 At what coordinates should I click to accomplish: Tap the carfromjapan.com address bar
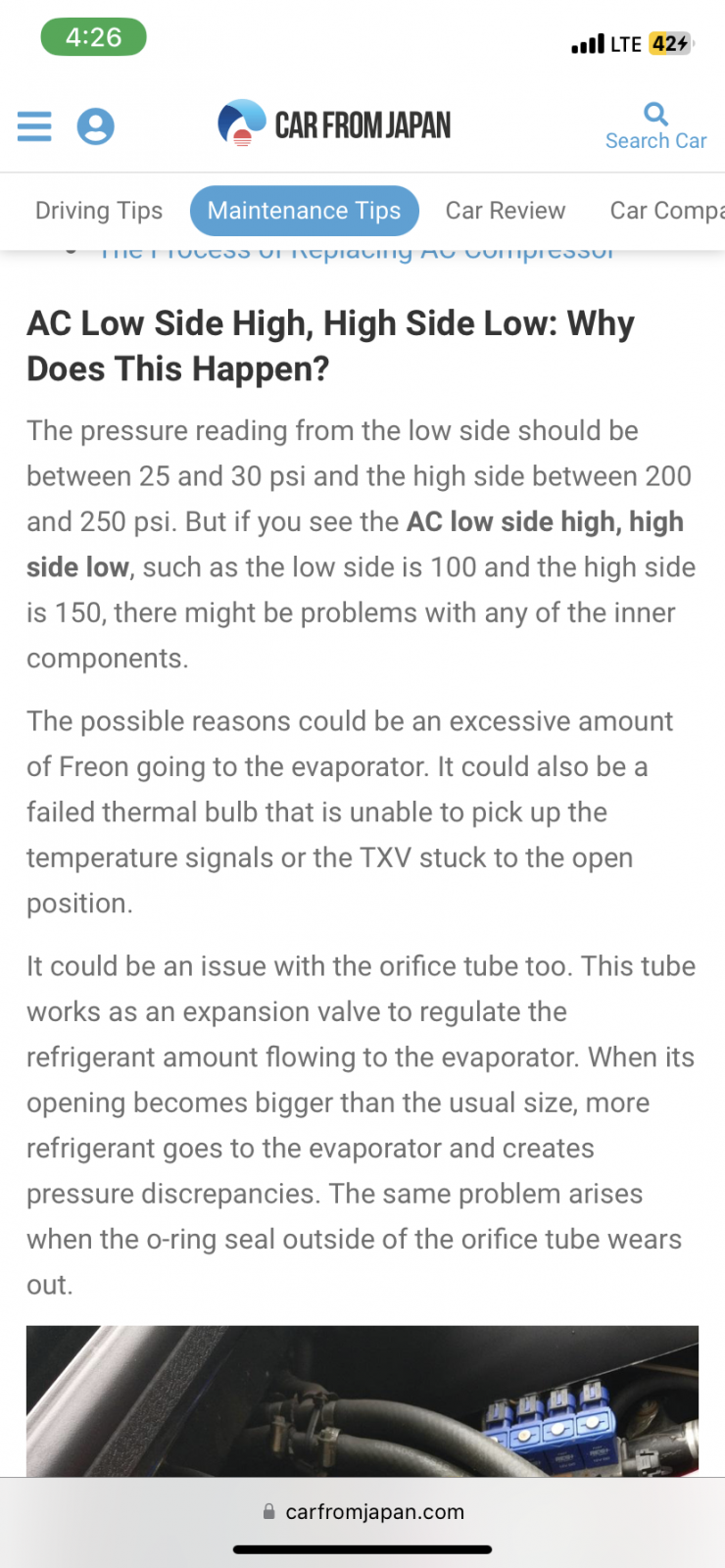pos(362,1512)
